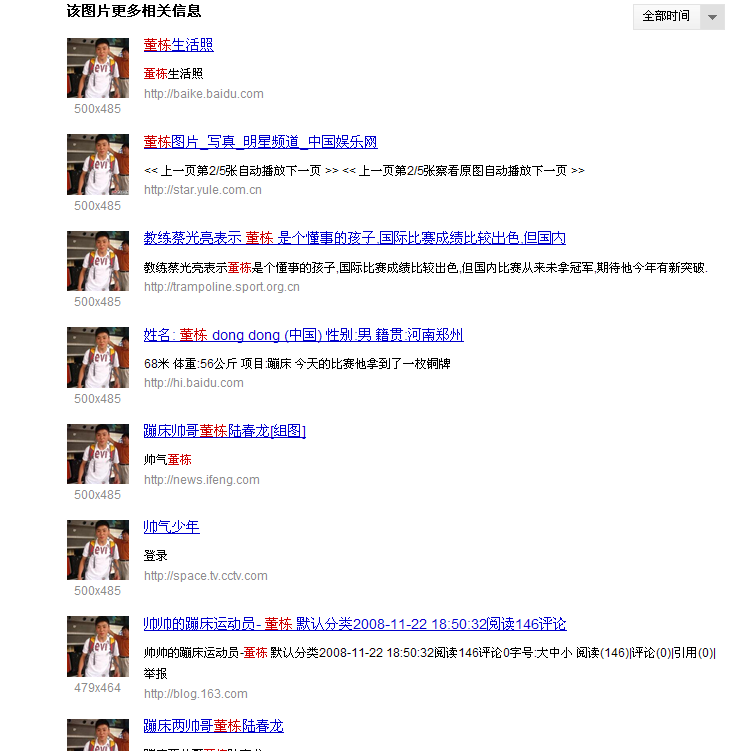Open the 帅帅的蹦床运动员 blog post link

pos(354,624)
